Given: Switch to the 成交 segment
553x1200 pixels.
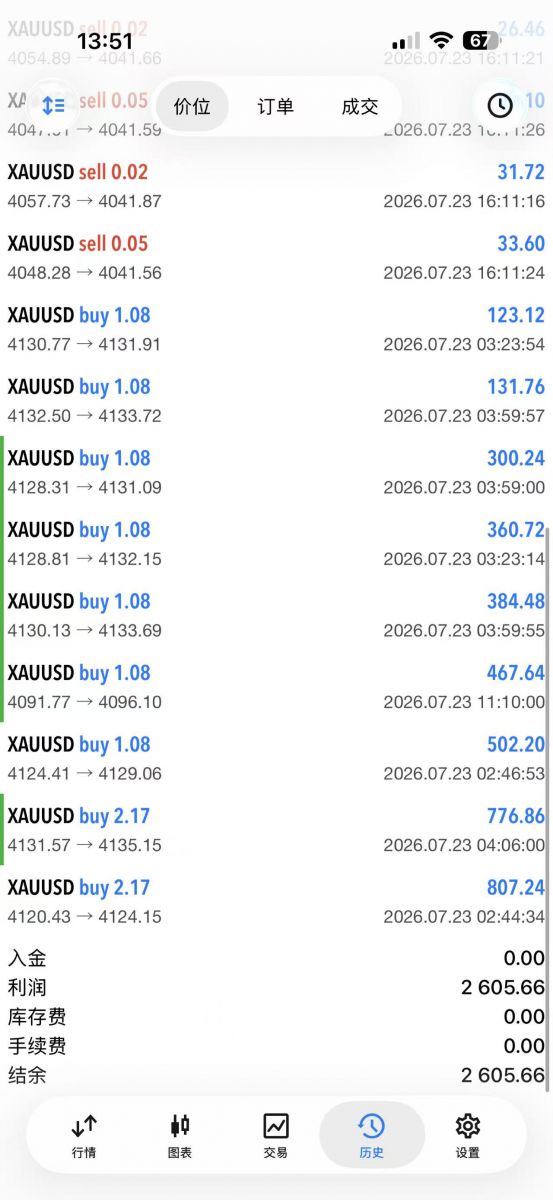Looking at the screenshot, I should click(359, 106).
